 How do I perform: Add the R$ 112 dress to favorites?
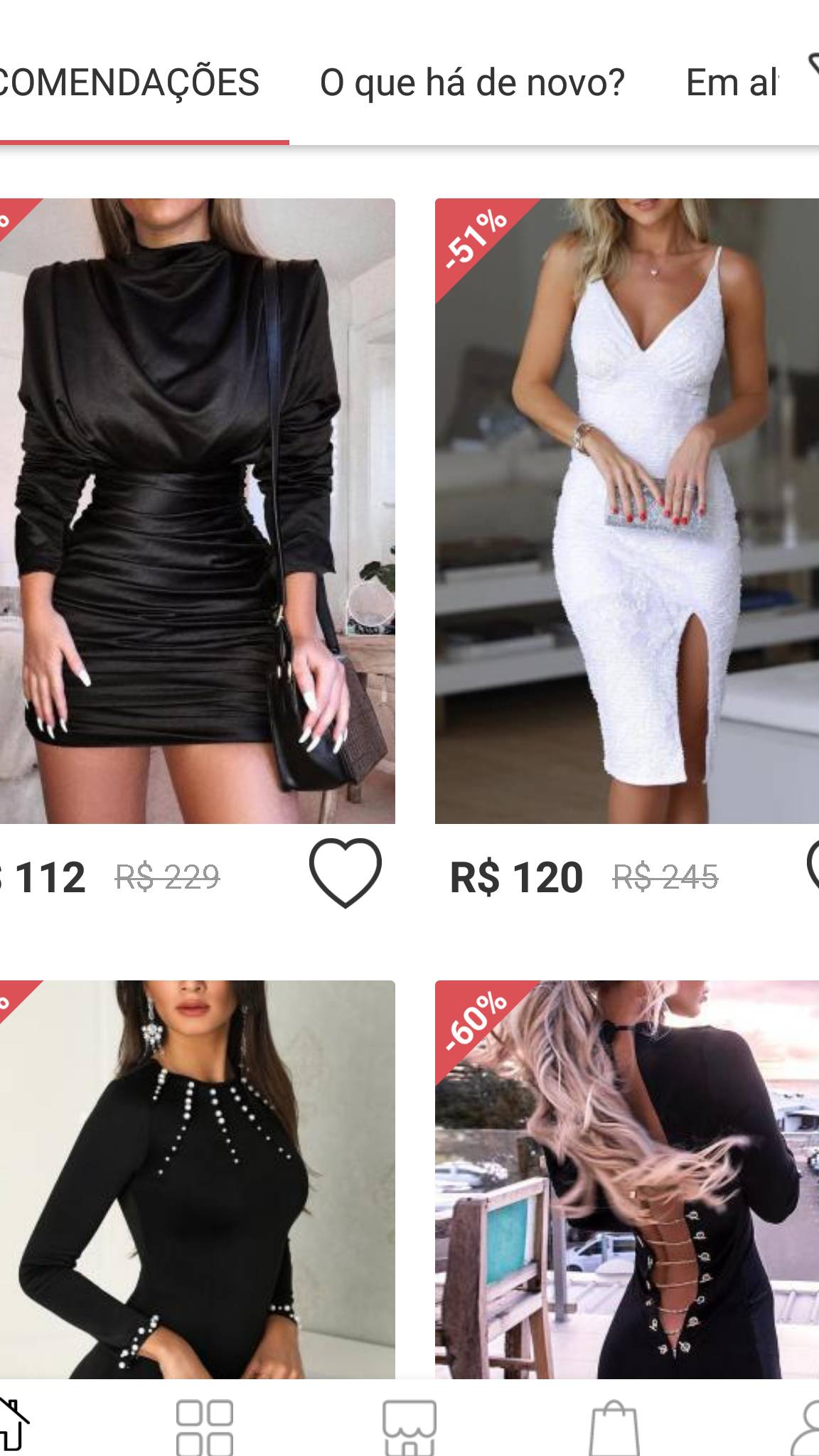tap(345, 874)
